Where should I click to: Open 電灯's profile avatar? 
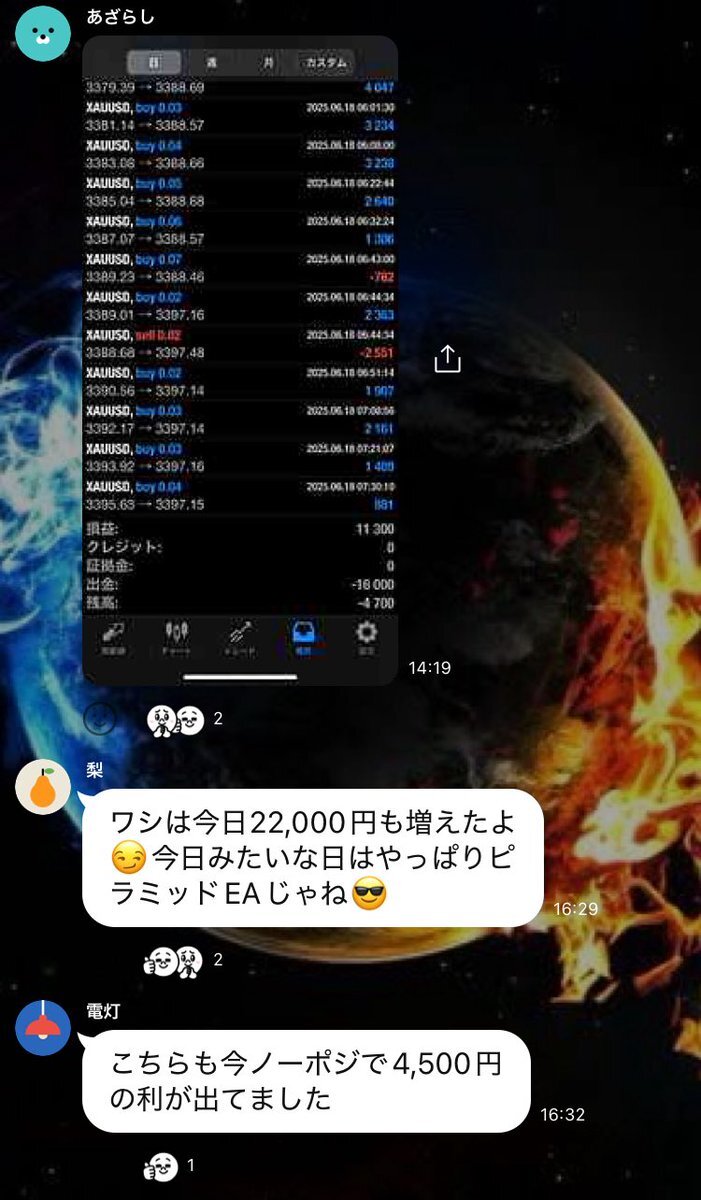(x=43, y=1026)
